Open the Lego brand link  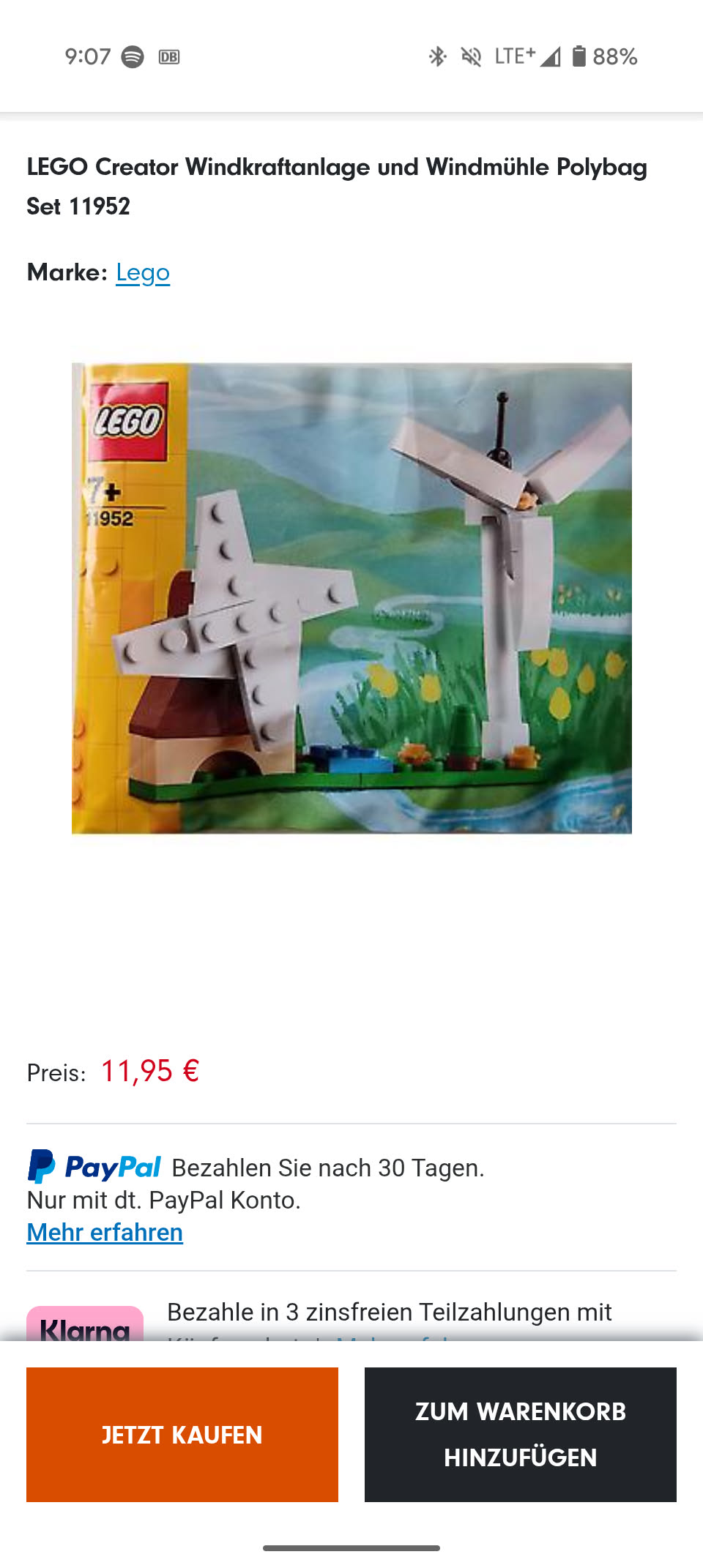[x=143, y=272]
